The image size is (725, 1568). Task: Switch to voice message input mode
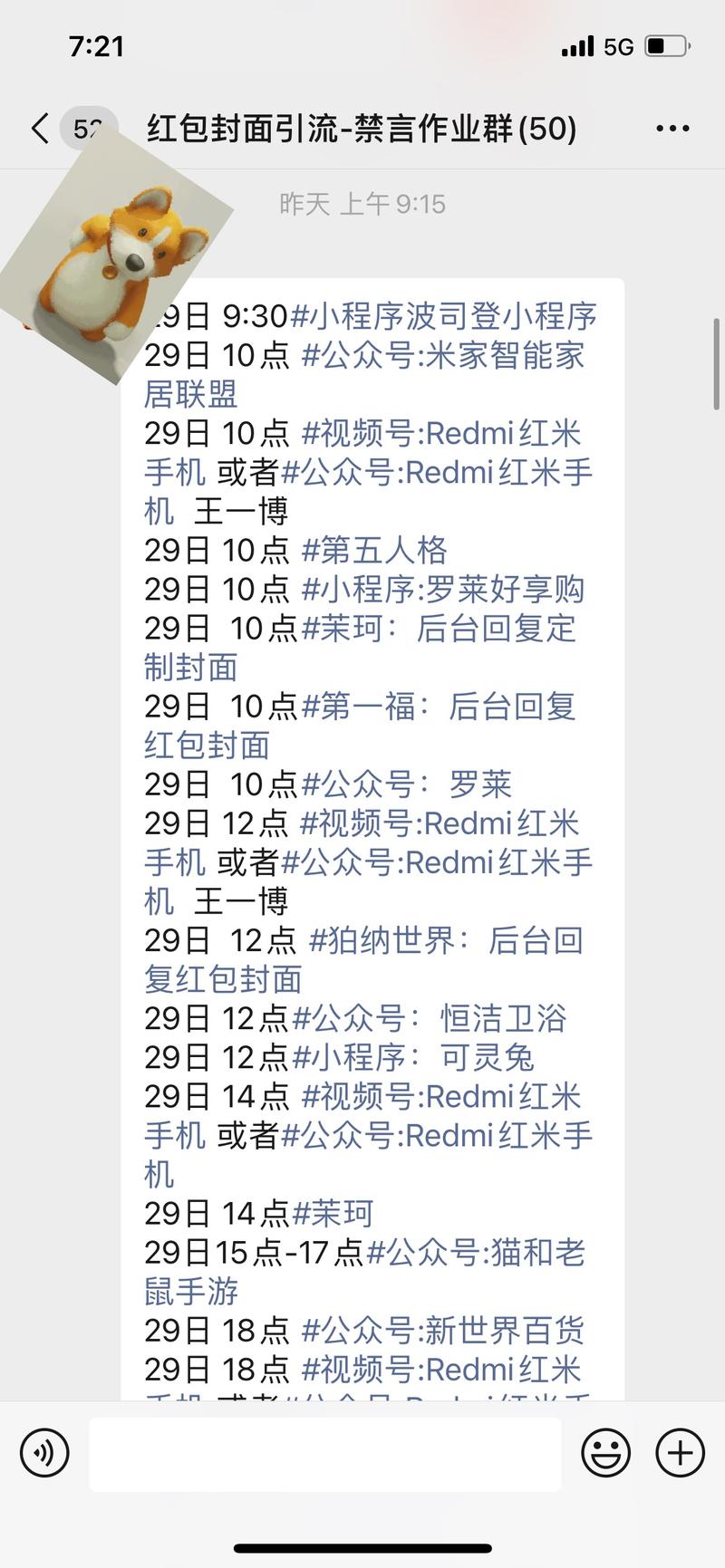(43, 1453)
